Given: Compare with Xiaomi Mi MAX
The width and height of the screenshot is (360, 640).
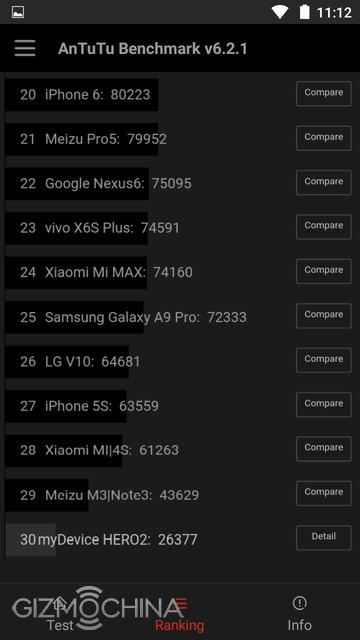Looking at the screenshot, I should tap(324, 271).
